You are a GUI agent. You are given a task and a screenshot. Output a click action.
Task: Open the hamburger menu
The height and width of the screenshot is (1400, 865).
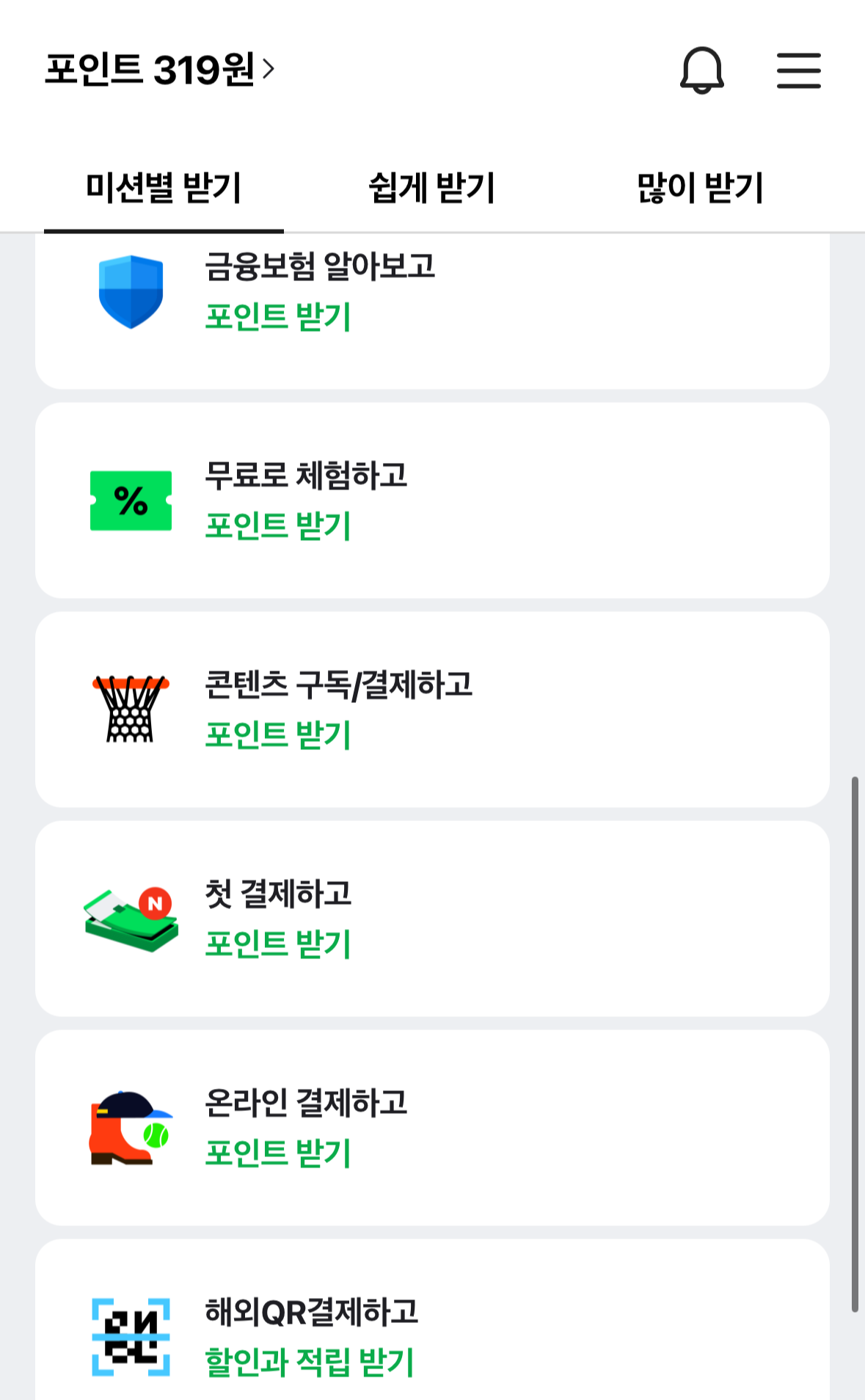click(798, 70)
